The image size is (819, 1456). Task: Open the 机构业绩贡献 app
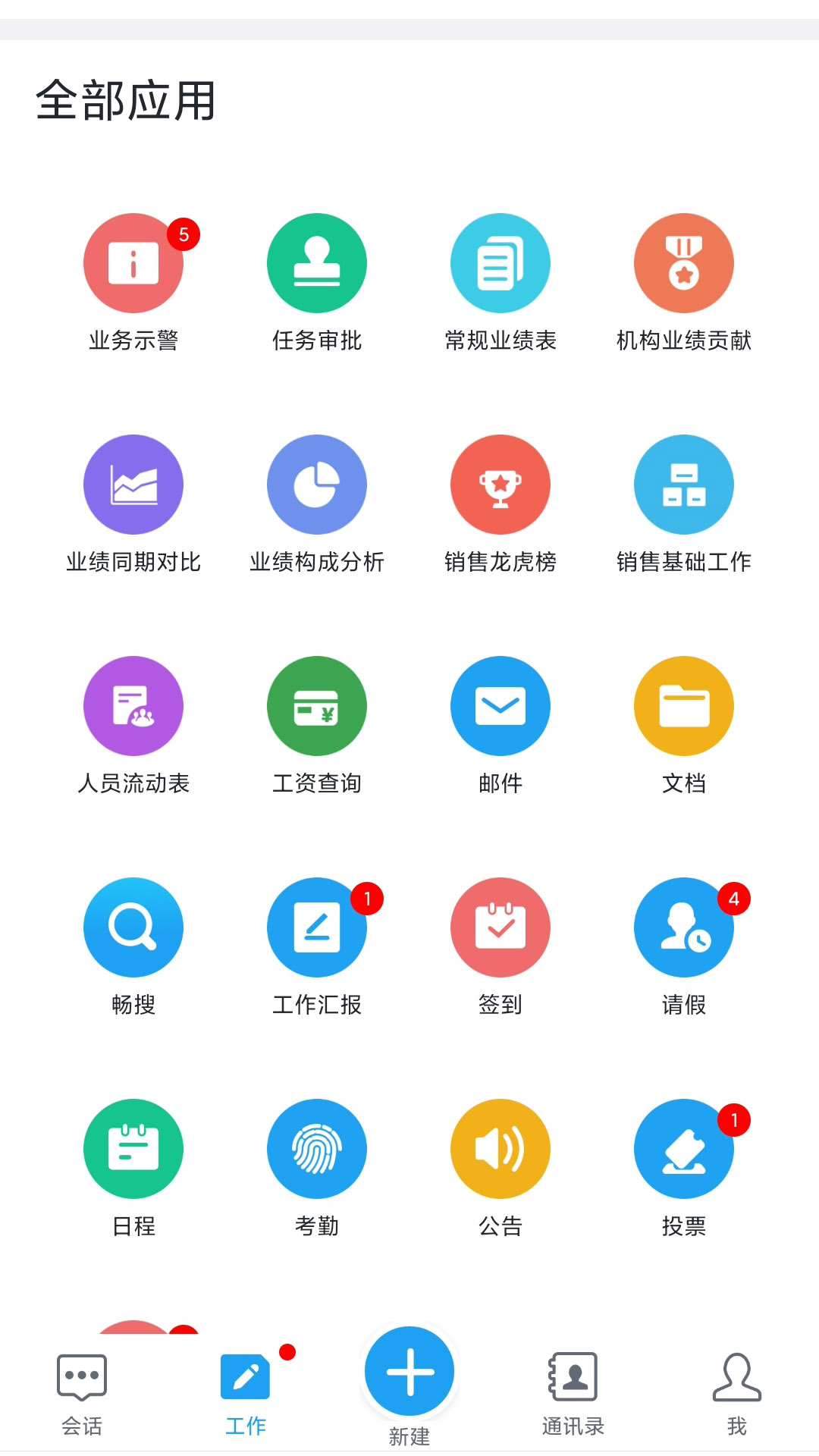pos(683,263)
